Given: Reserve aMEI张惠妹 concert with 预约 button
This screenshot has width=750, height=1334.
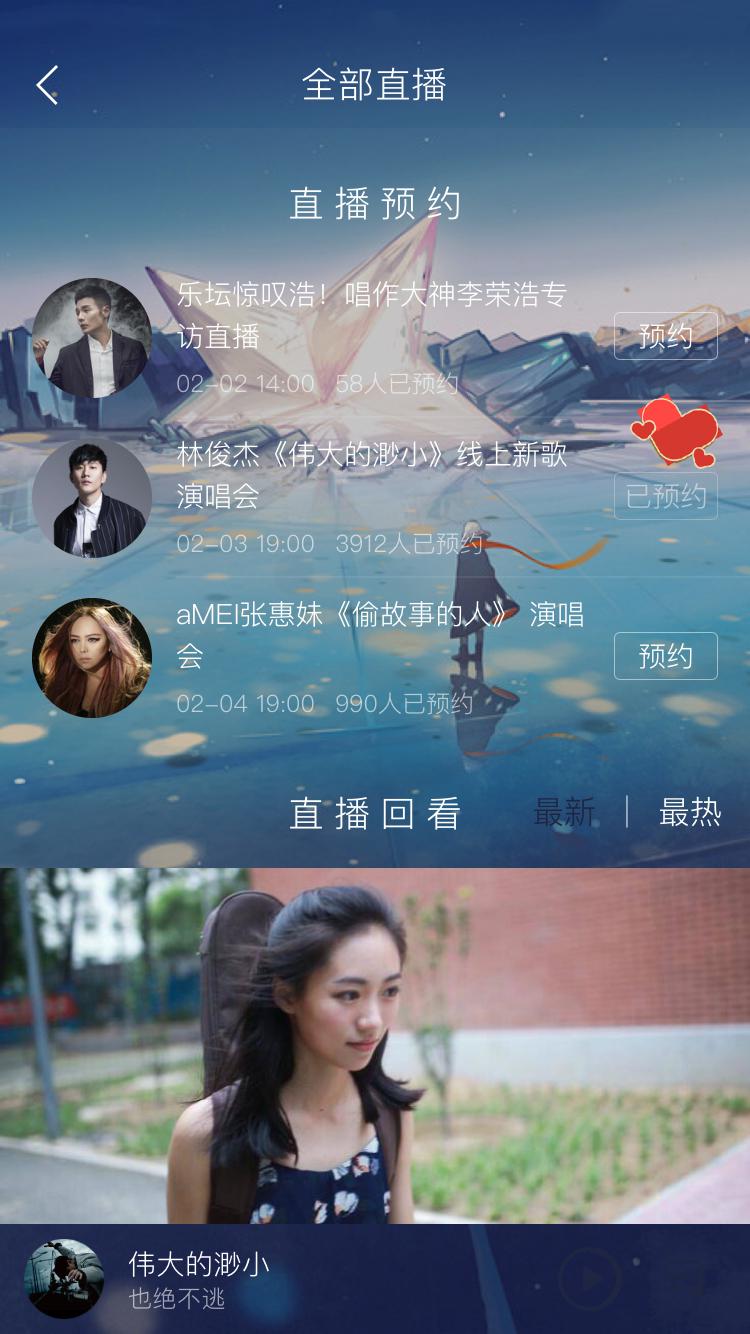Looking at the screenshot, I should pos(666,656).
